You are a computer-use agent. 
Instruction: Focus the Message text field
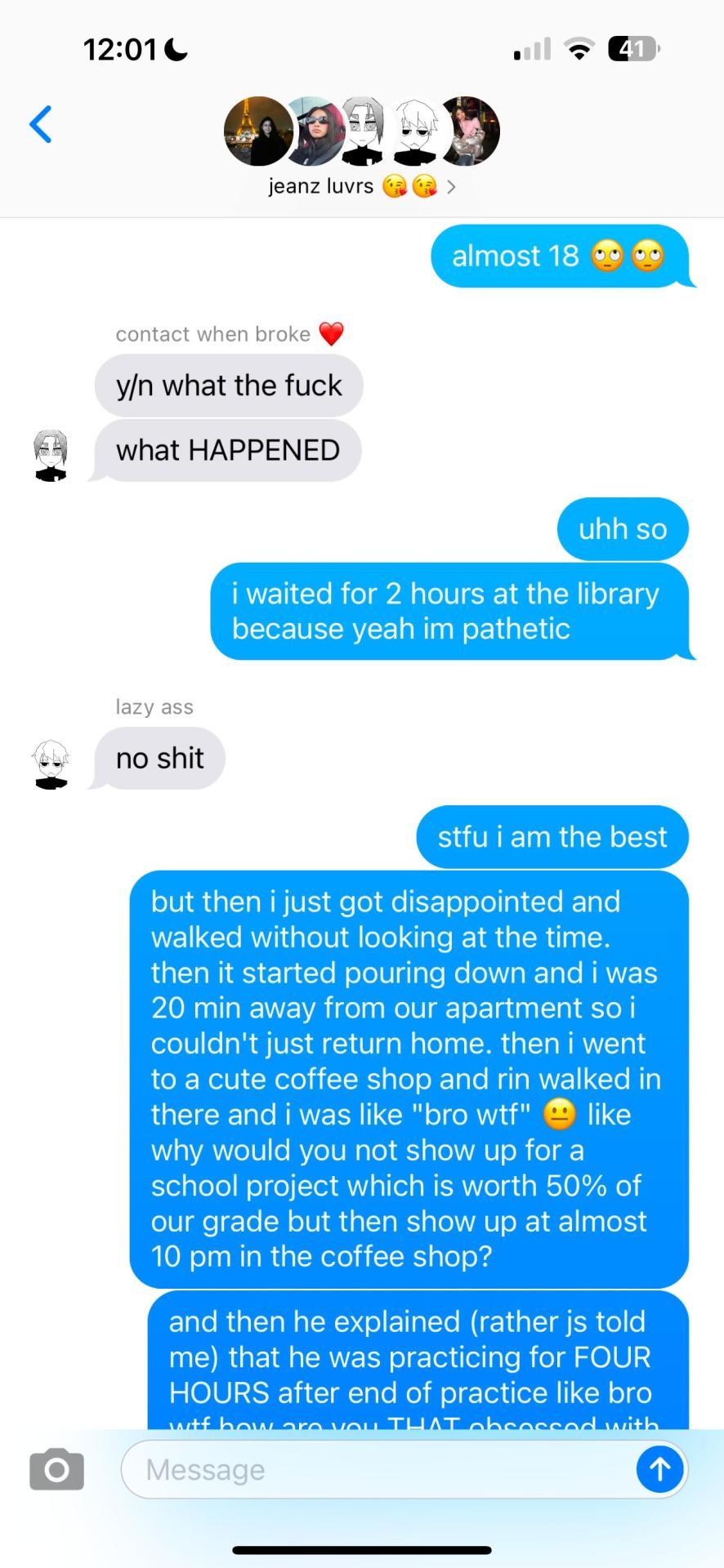(x=376, y=1469)
